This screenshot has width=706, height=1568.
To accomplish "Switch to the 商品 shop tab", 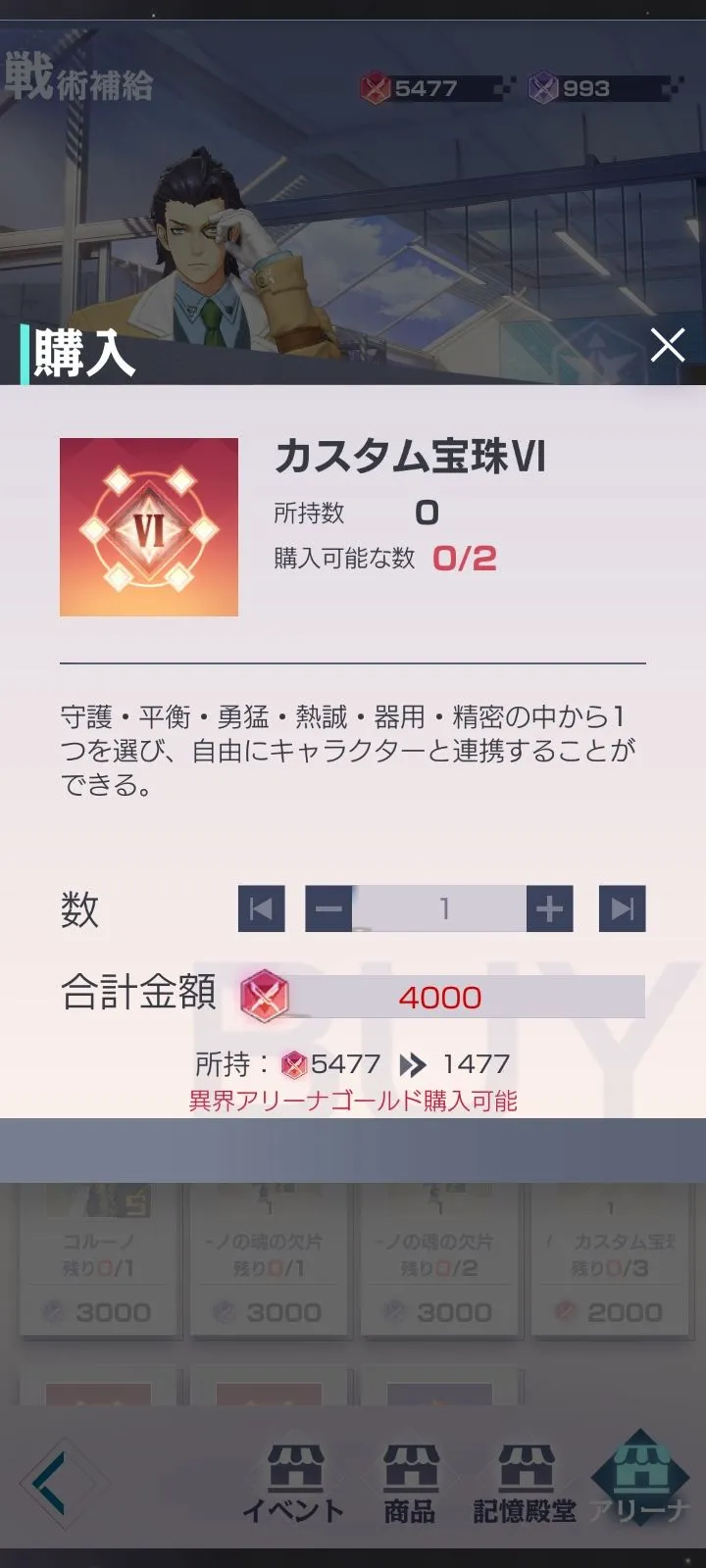I will (x=410, y=1484).
